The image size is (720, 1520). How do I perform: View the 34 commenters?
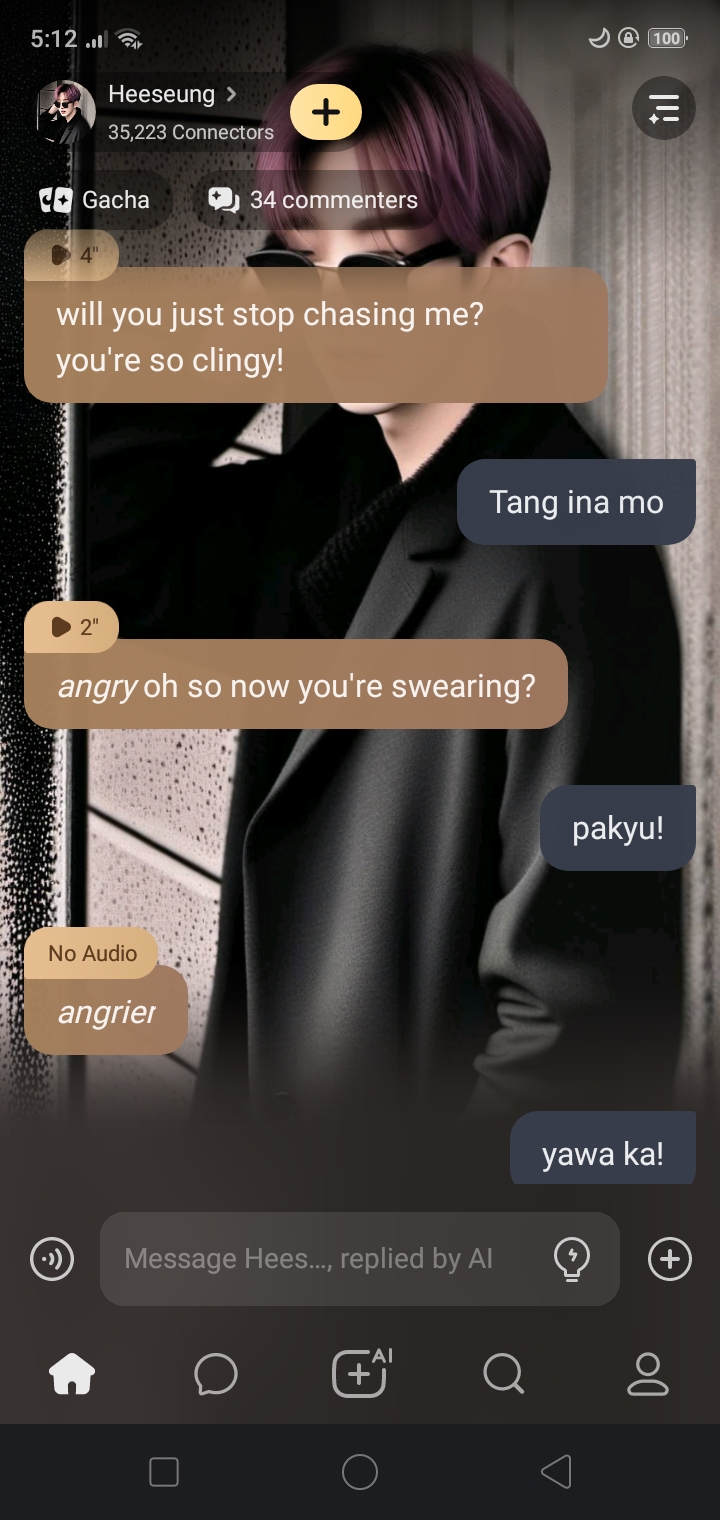[x=313, y=200]
